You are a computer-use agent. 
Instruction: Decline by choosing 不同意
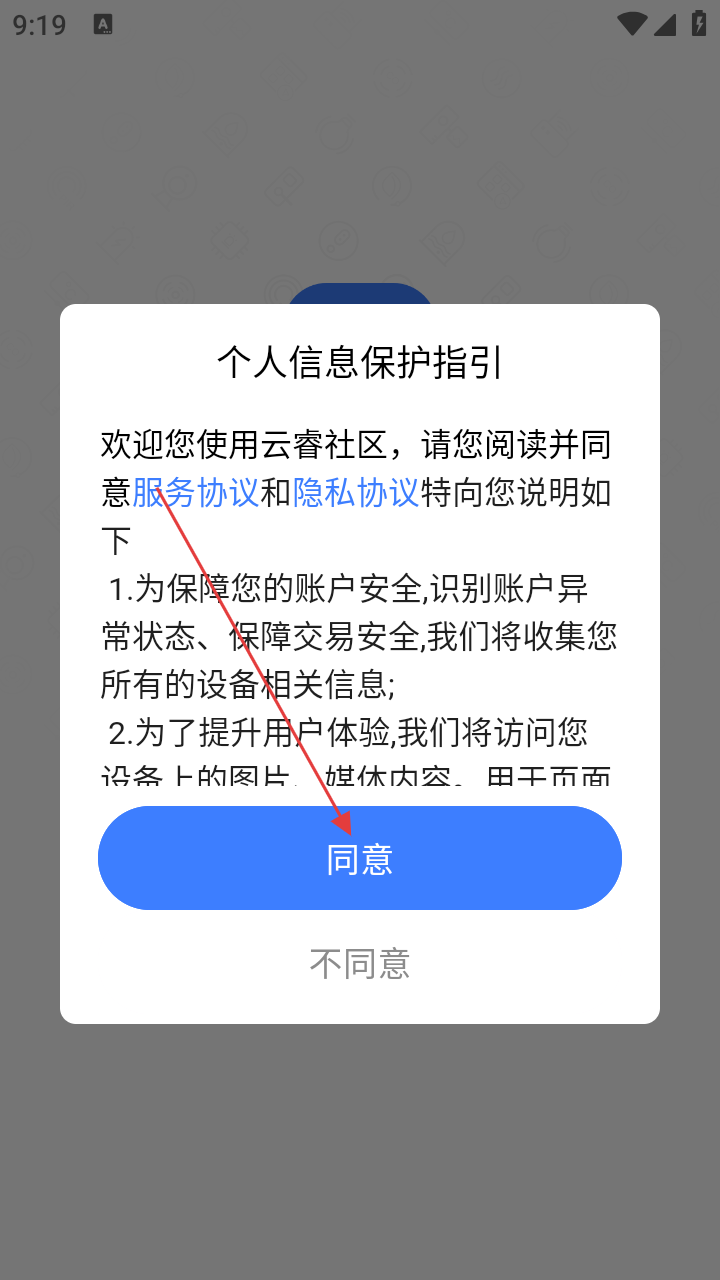click(360, 964)
